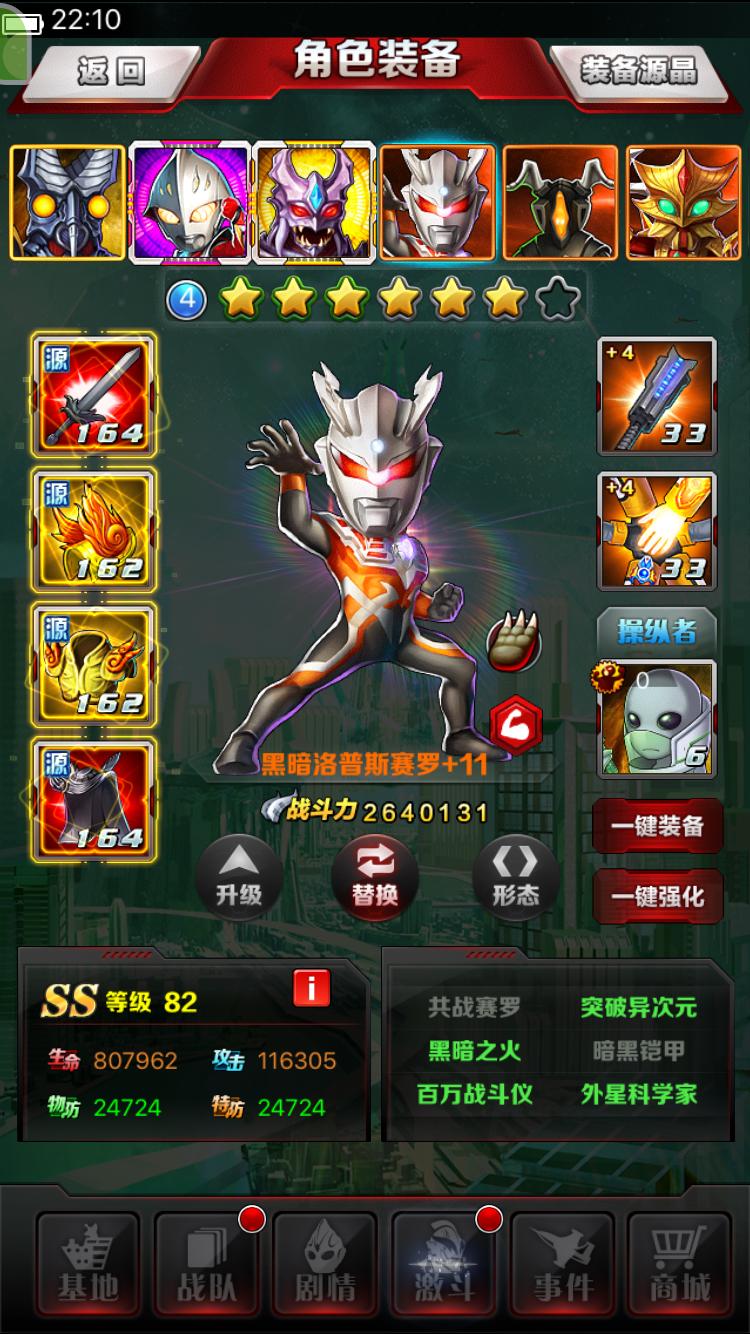Tap 一键装备 auto-equip button

click(x=657, y=826)
